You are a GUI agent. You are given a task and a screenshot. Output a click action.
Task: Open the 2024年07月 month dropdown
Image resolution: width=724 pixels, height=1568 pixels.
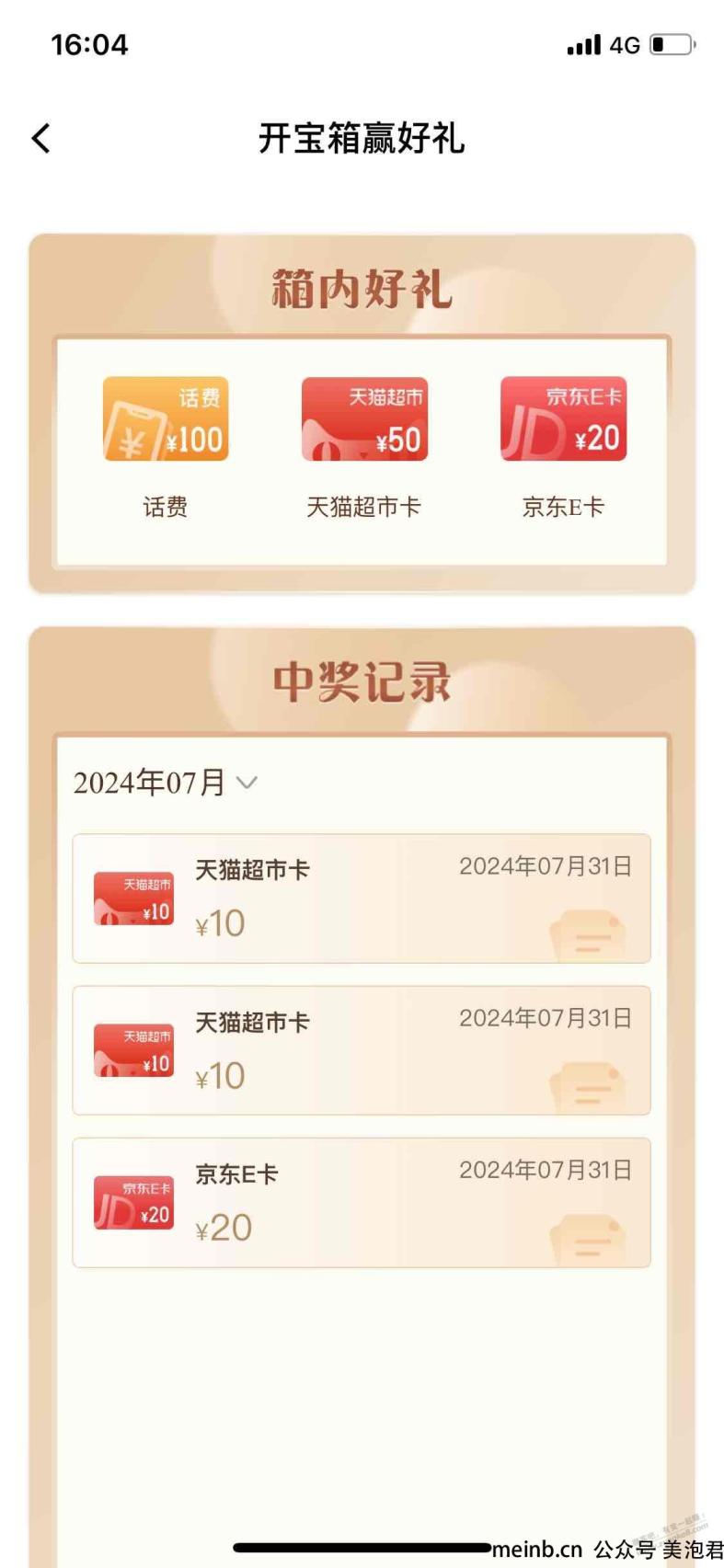166,783
